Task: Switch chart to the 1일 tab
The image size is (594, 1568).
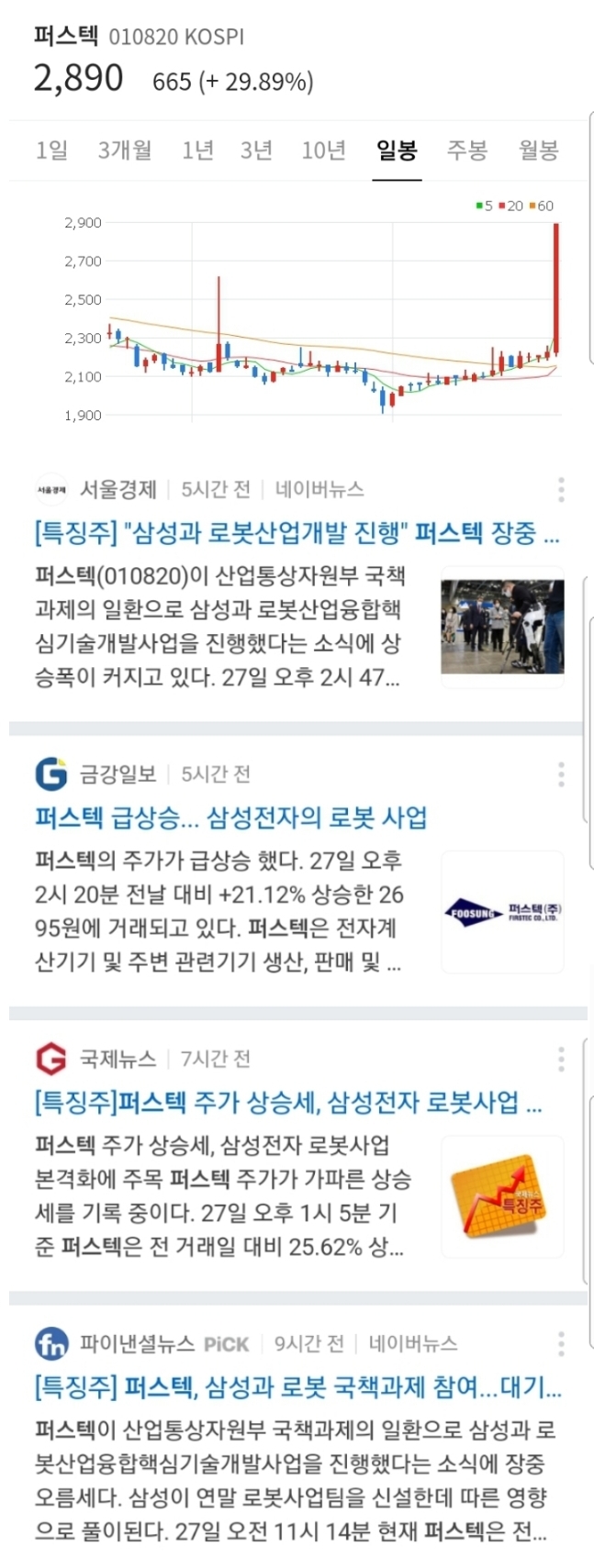Action: point(51,150)
